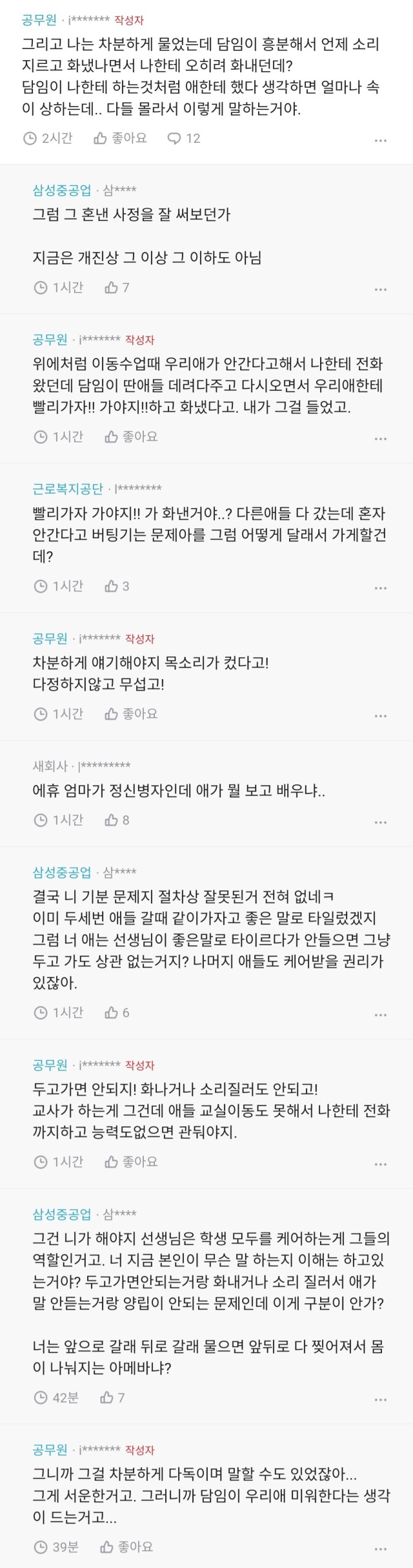Open more options on 새회사 comment
This screenshot has width=413, height=1568.
(381, 822)
